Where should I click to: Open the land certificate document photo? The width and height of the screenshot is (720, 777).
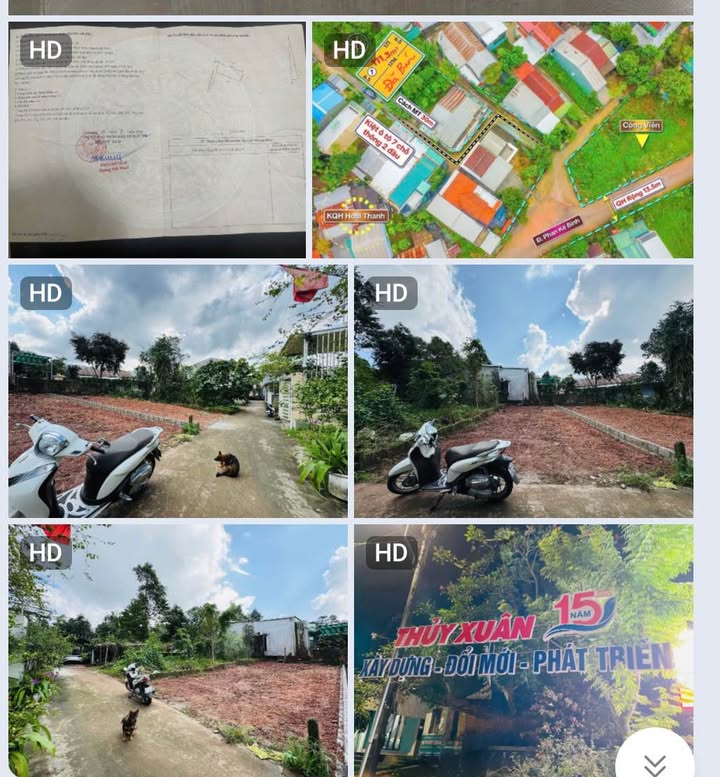157,140
